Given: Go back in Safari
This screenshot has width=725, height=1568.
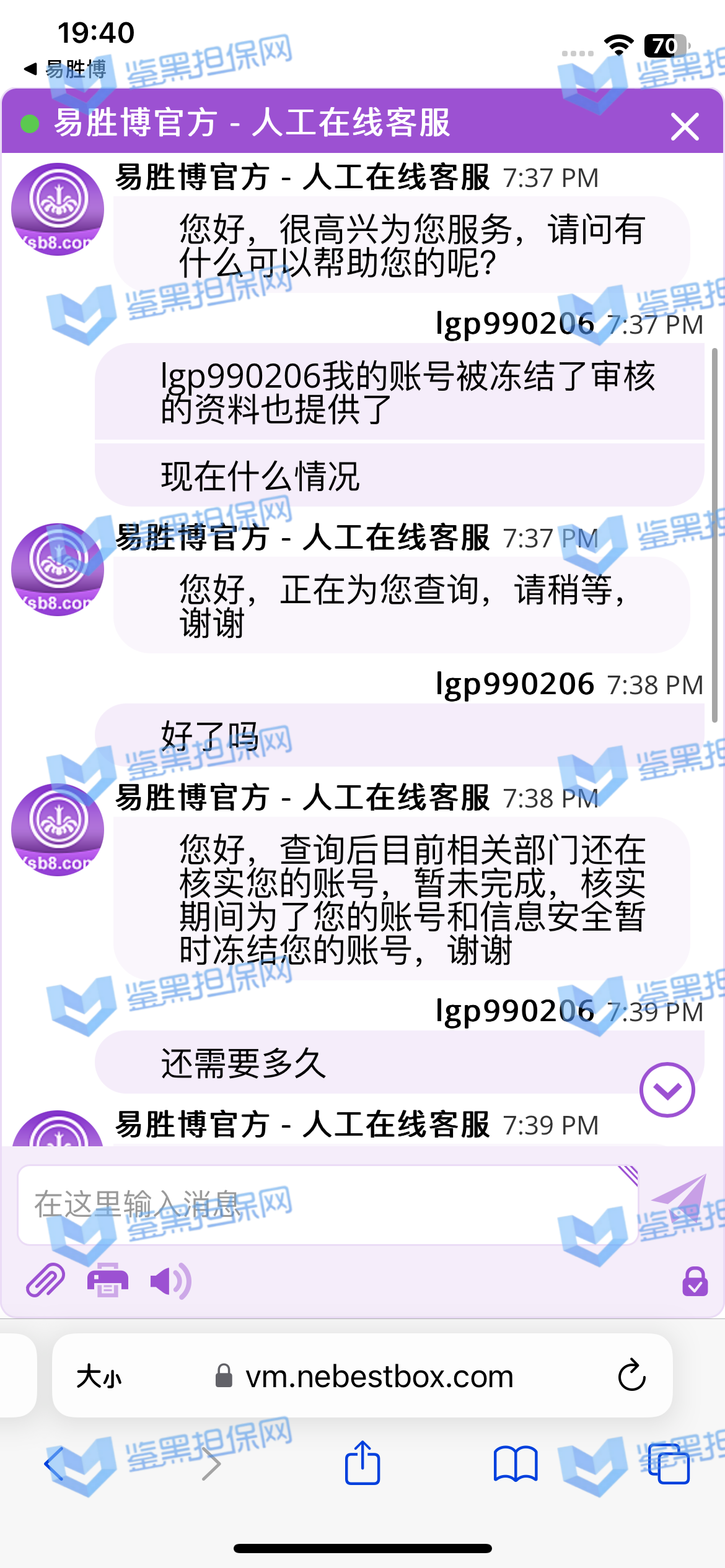Looking at the screenshot, I should click(x=54, y=1464).
